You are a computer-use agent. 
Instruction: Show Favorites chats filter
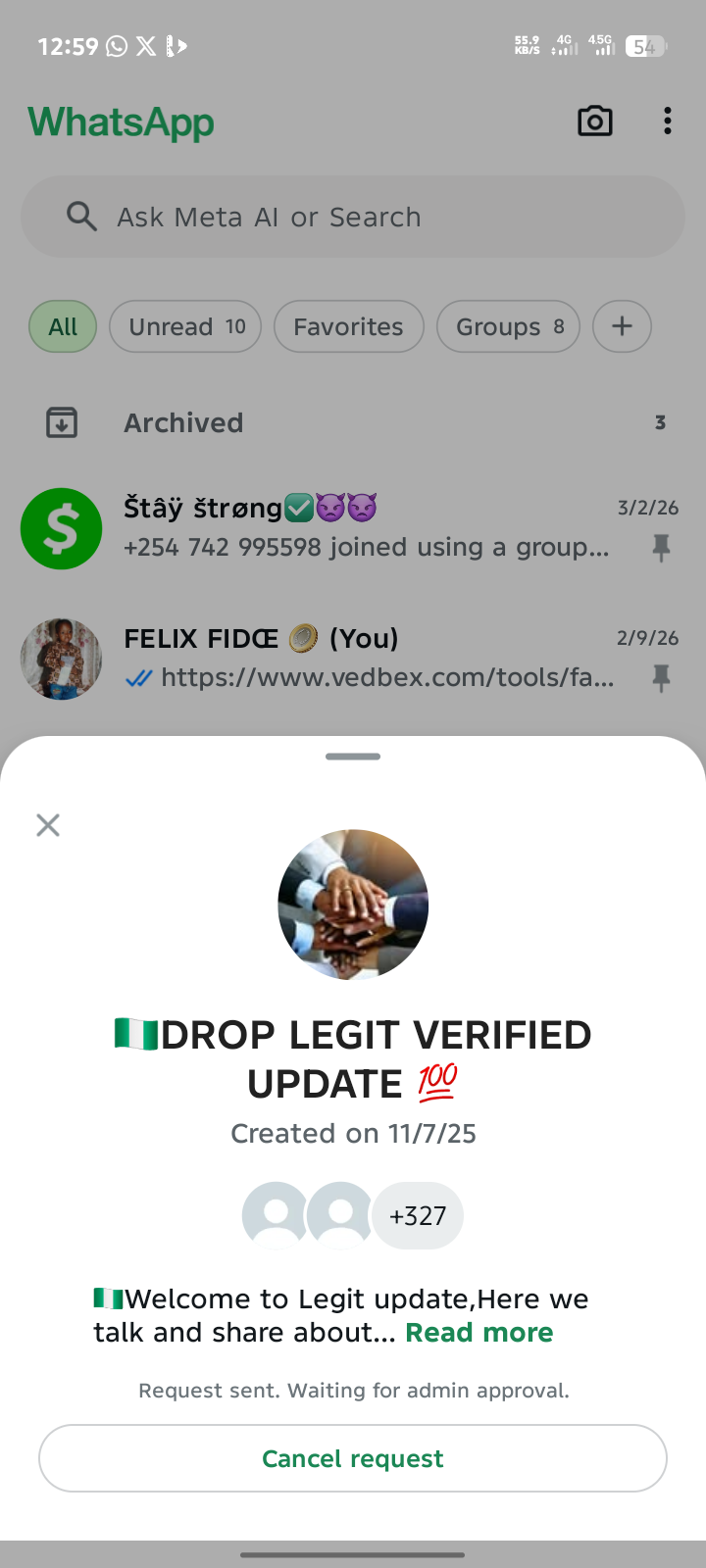click(348, 326)
